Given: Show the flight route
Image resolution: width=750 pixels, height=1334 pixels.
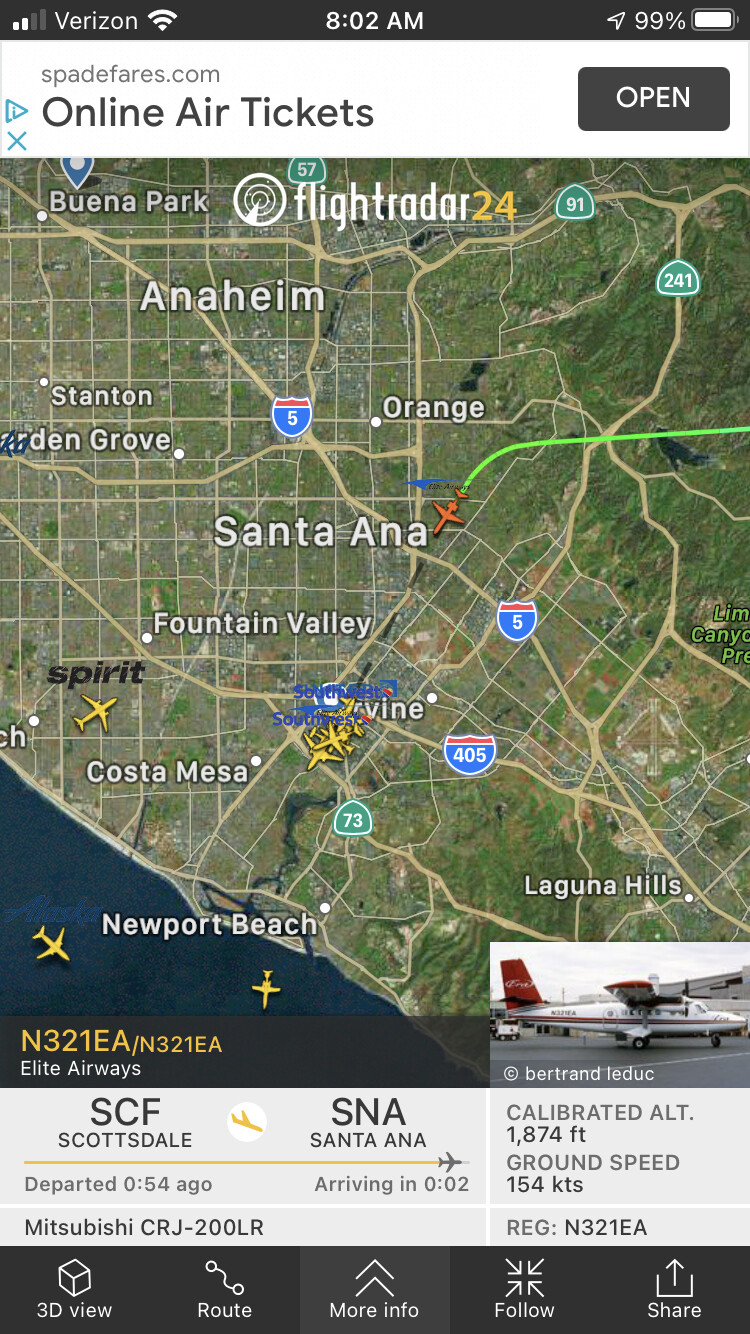Looking at the screenshot, I should pos(225,1290).
